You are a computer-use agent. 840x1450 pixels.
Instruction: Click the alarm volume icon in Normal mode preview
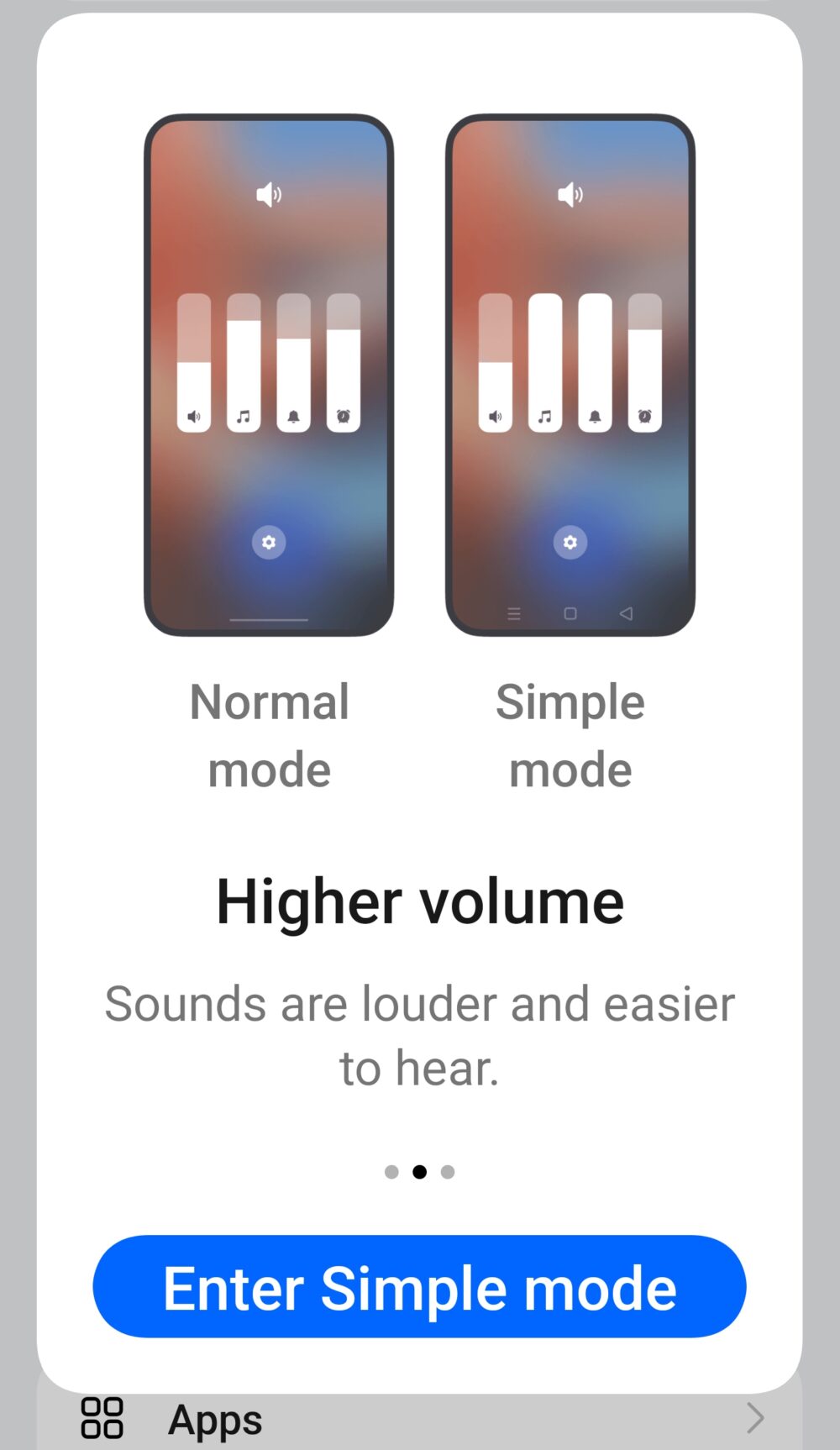click(342, 414)
